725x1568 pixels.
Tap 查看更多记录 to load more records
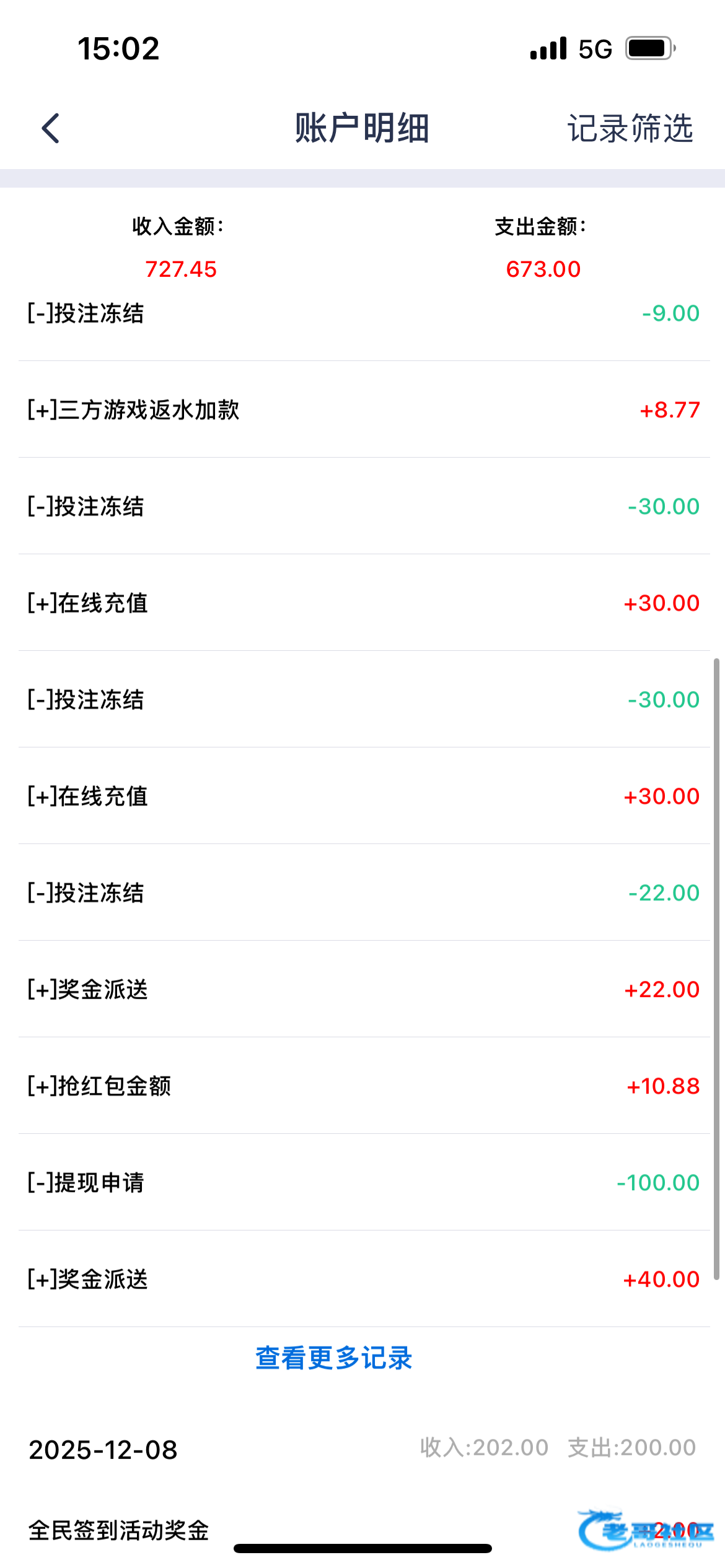pyautogui.click(x=334, y=1357)
